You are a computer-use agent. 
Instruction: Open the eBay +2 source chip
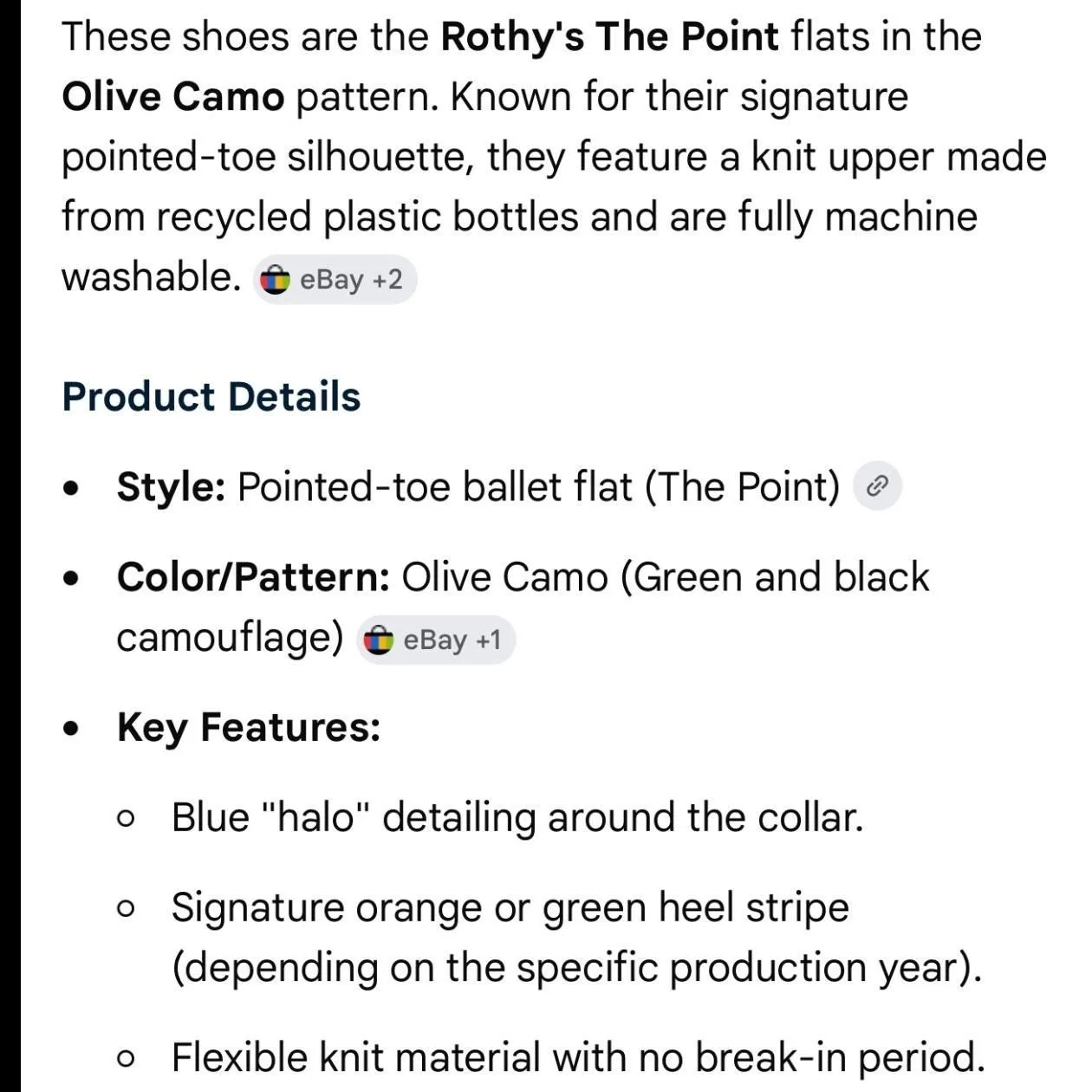(335, 280)
